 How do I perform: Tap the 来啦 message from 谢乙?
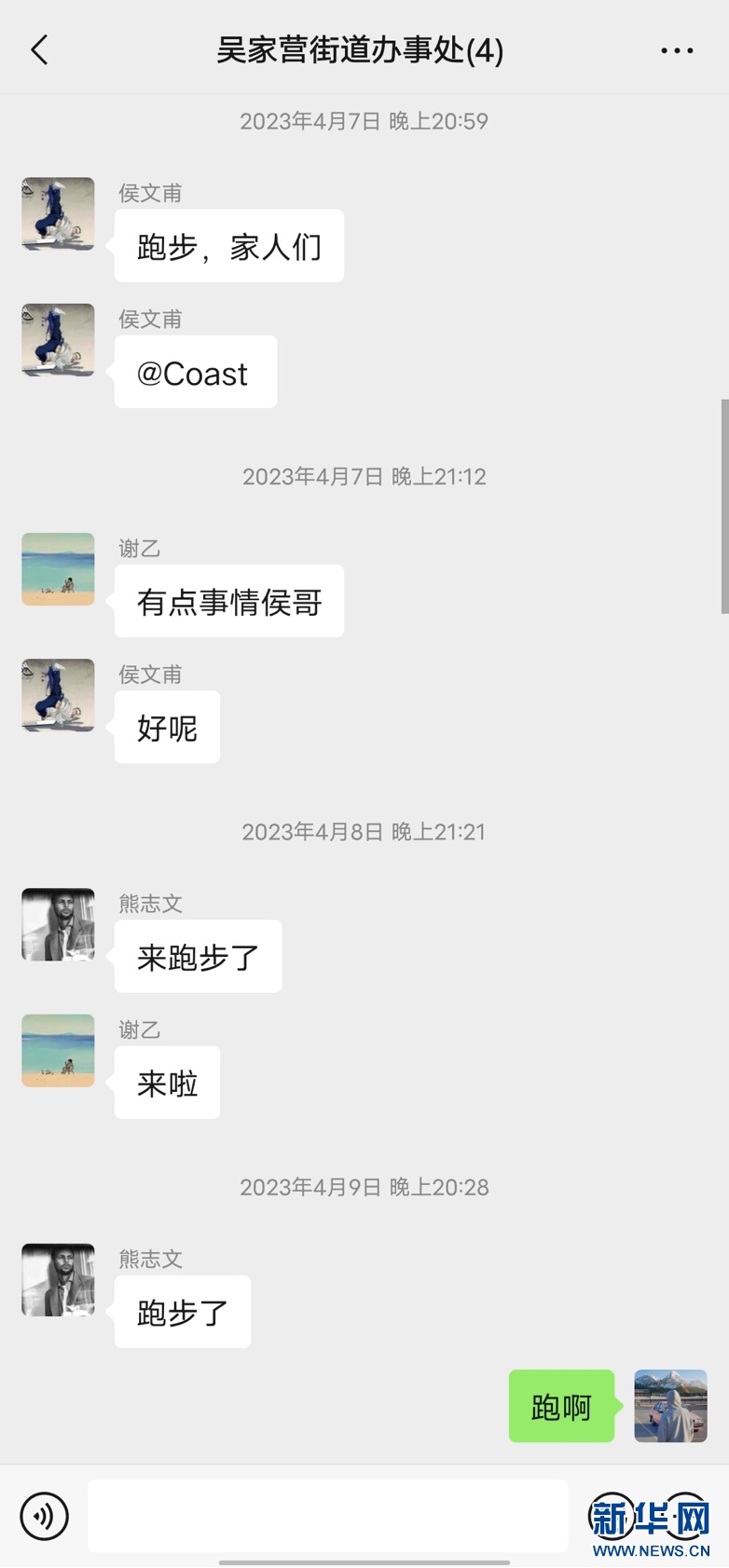166,1082
